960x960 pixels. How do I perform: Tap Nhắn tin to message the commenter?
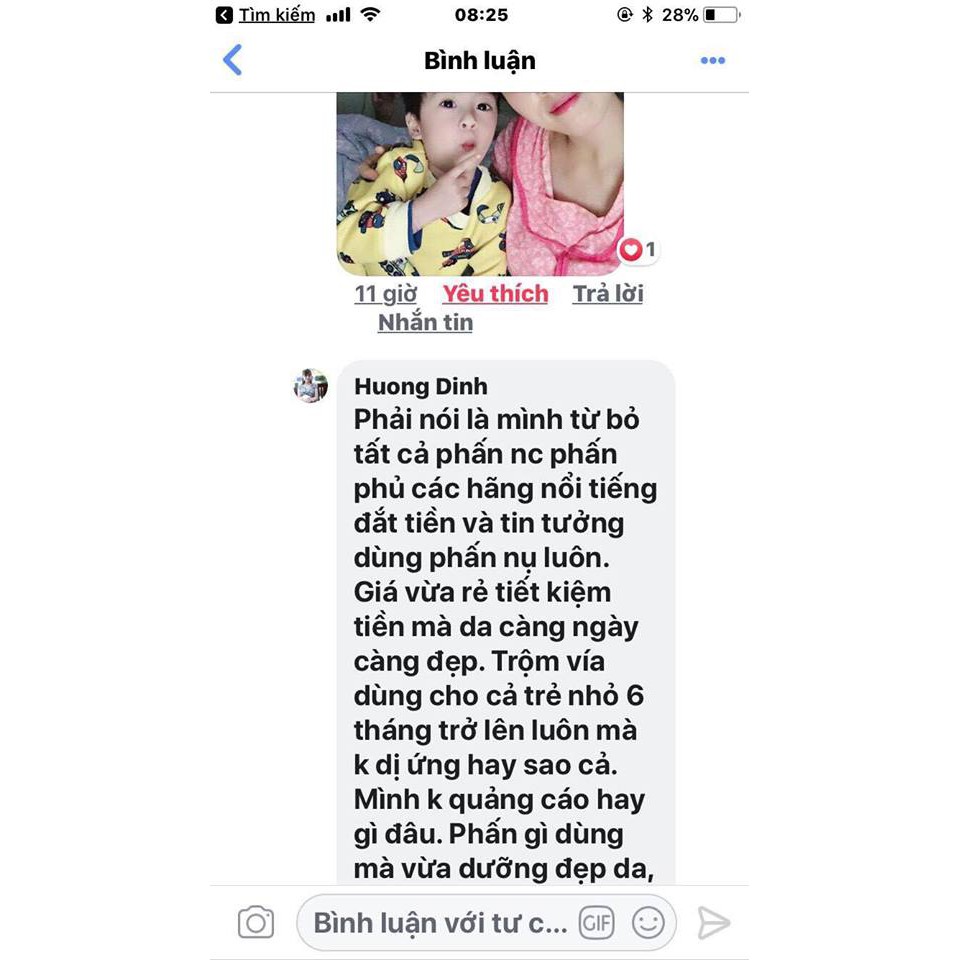(x=425, y=322)
